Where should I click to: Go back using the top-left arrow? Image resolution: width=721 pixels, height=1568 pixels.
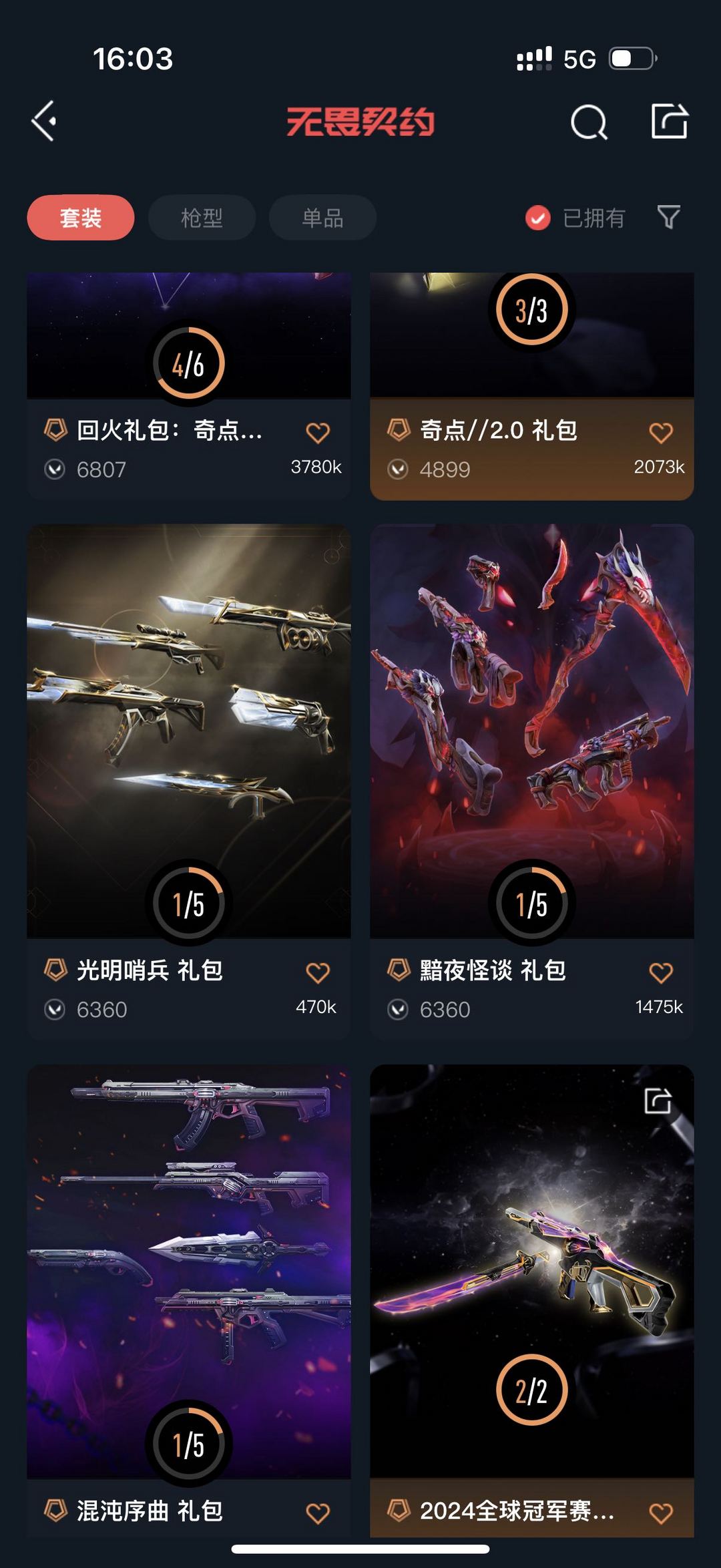point(44,122)
